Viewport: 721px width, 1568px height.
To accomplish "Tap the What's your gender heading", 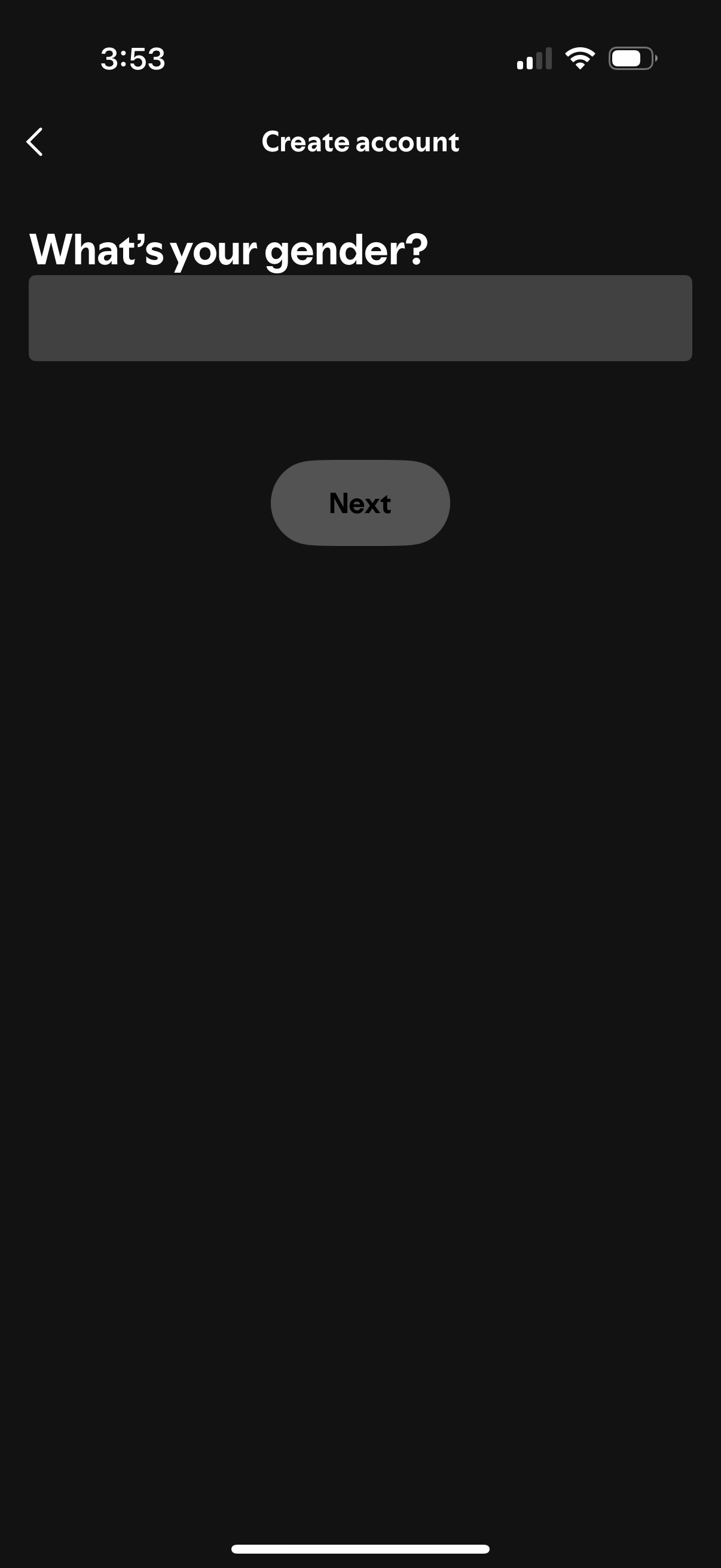I will 230,248.
